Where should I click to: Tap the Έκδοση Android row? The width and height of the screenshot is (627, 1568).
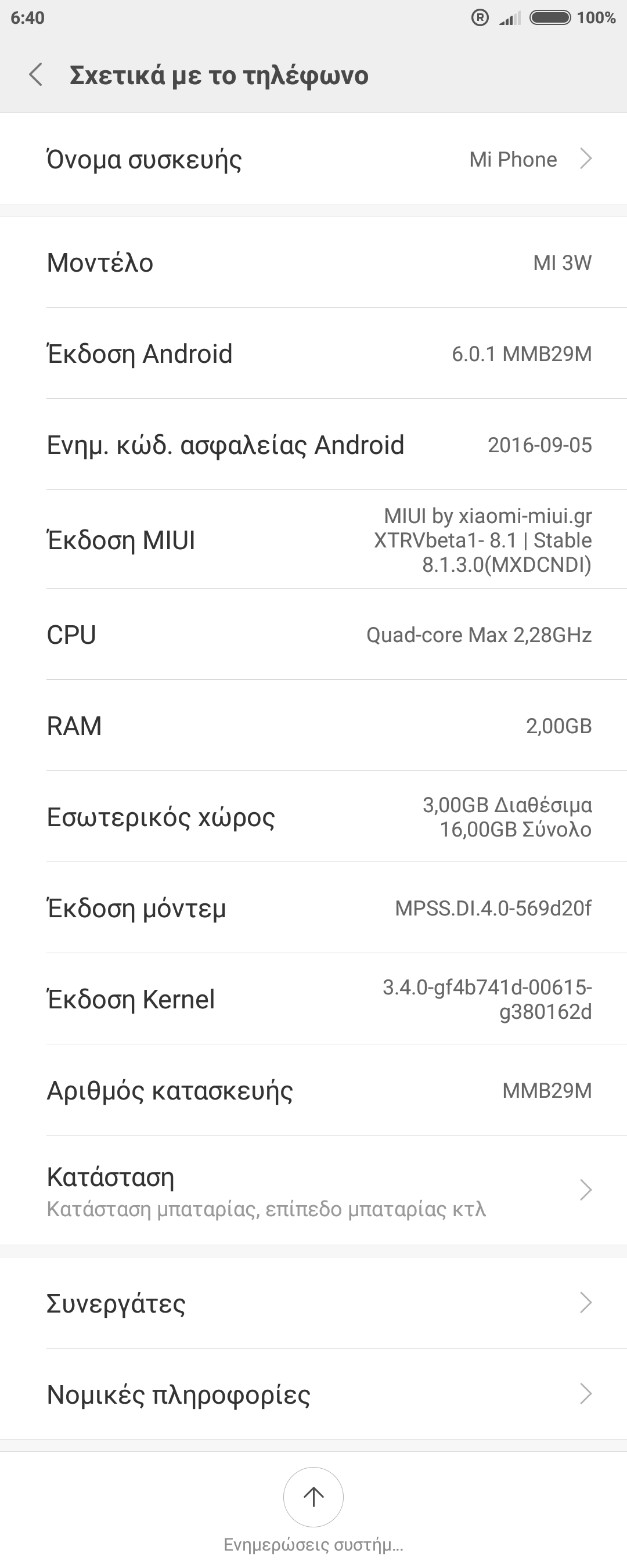coord(313,354)
